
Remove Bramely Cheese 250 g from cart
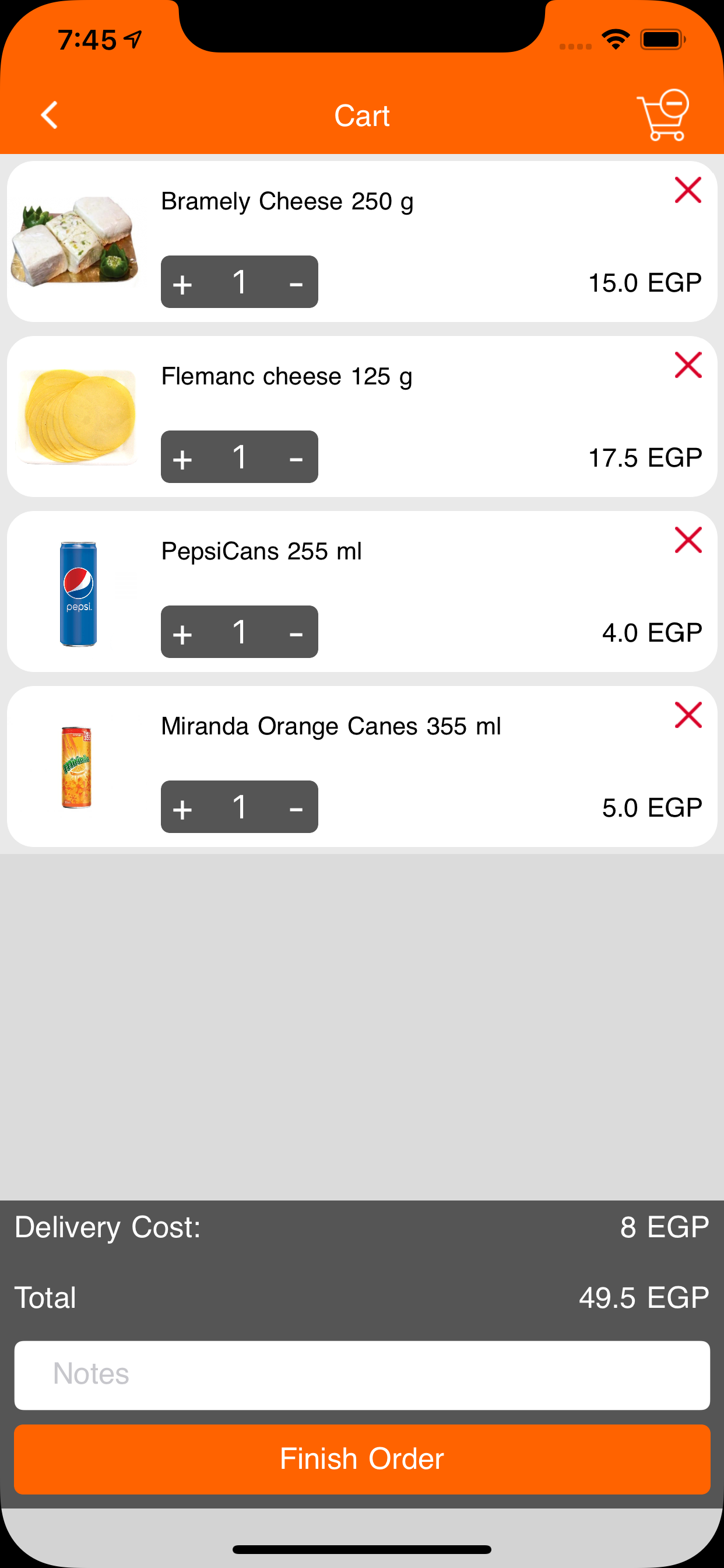click(x=688, y=190)
